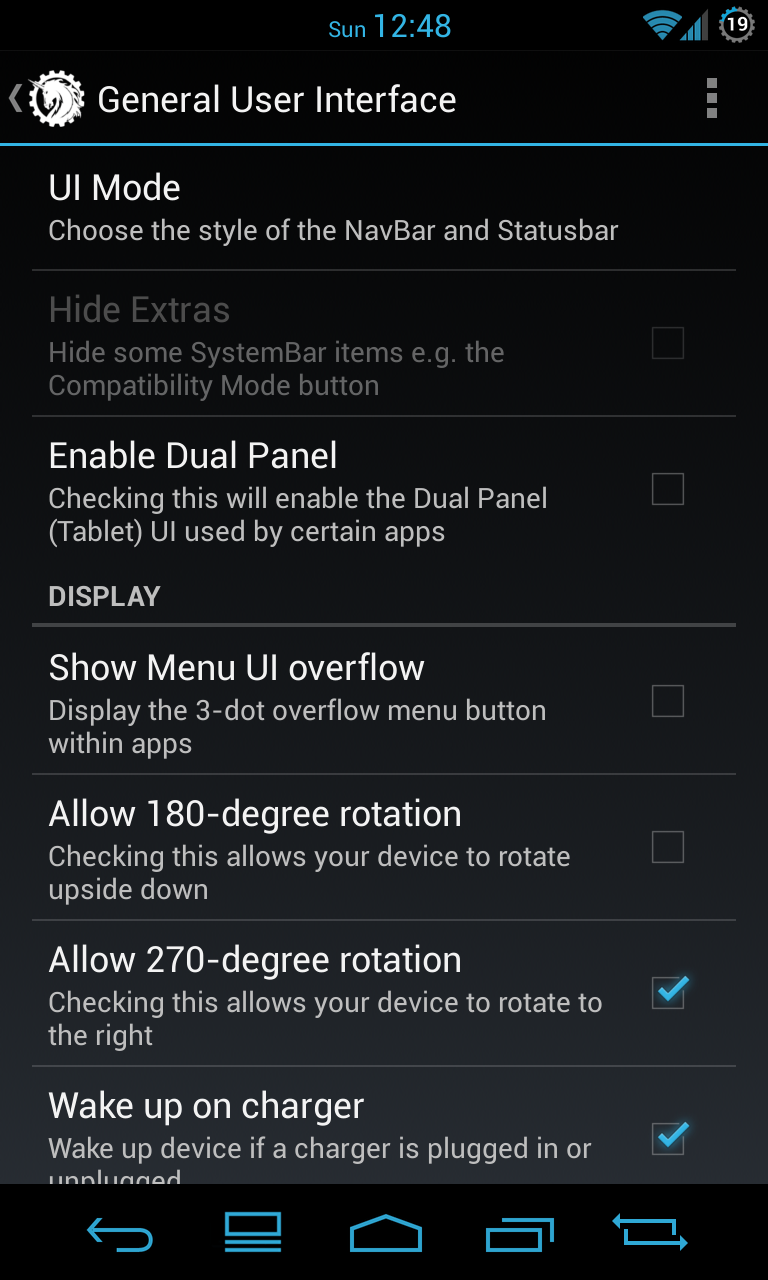The height and width of the screenshot is (1280, 768).
Task: Open recent apps from the navigation bar
Action: click(519, 1234)
